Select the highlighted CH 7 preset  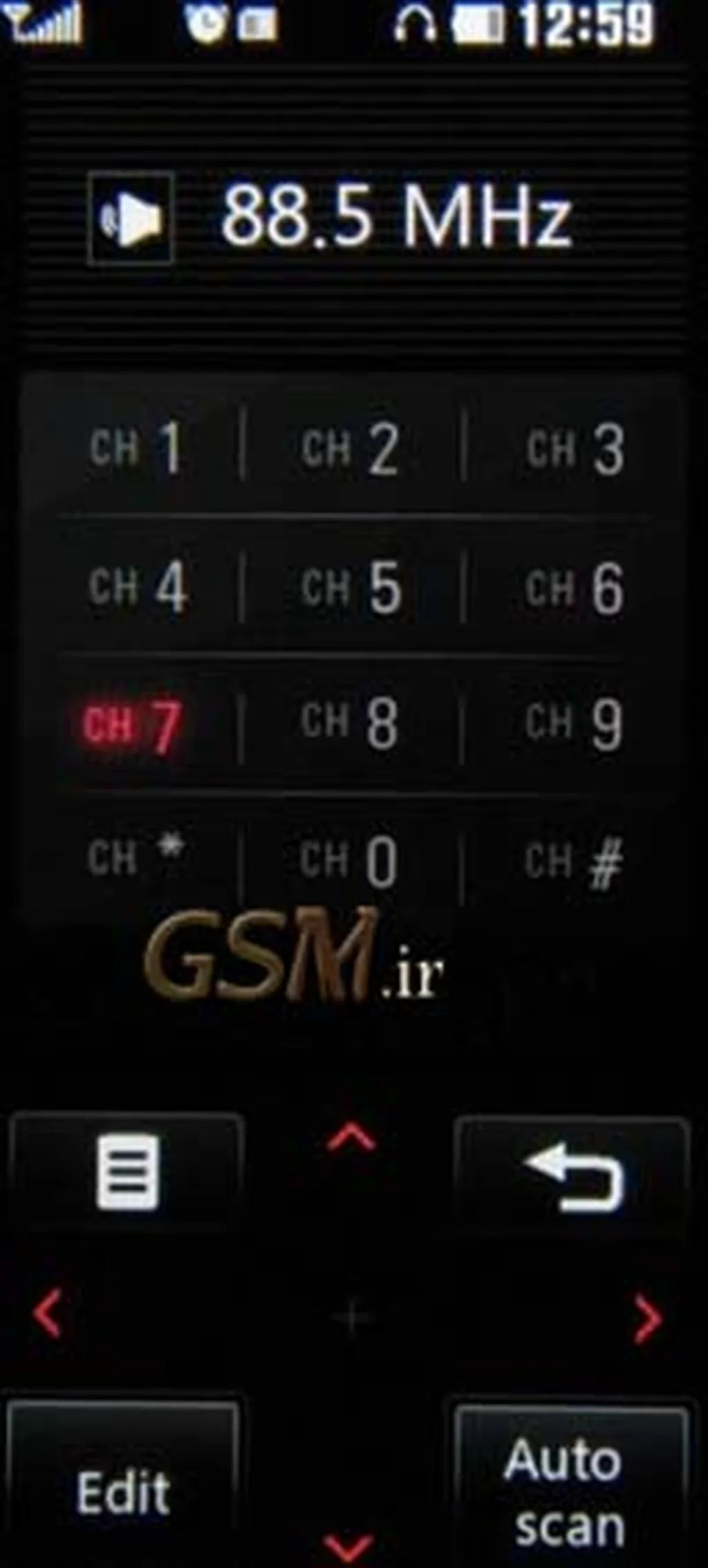point(133,726)
